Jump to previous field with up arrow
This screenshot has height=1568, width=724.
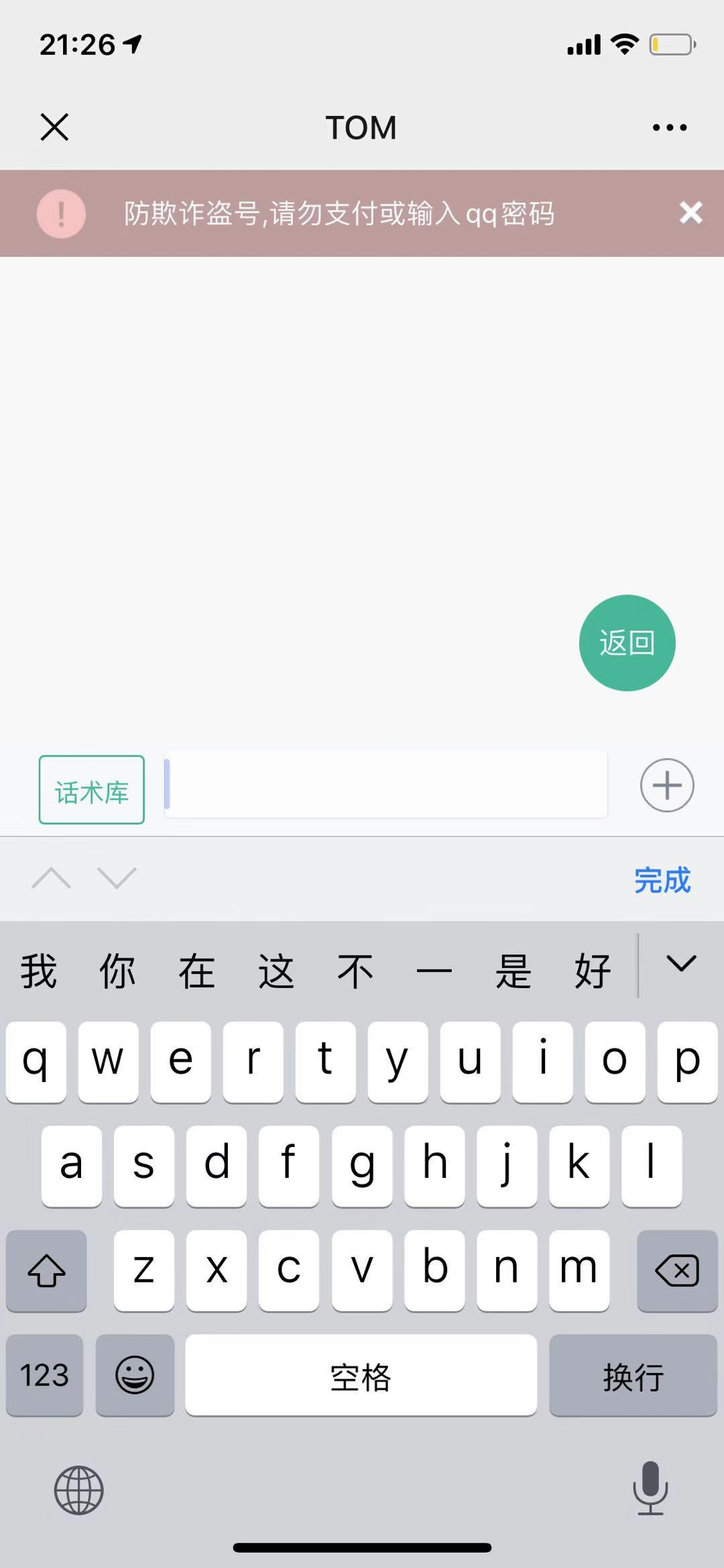point(52,878)
